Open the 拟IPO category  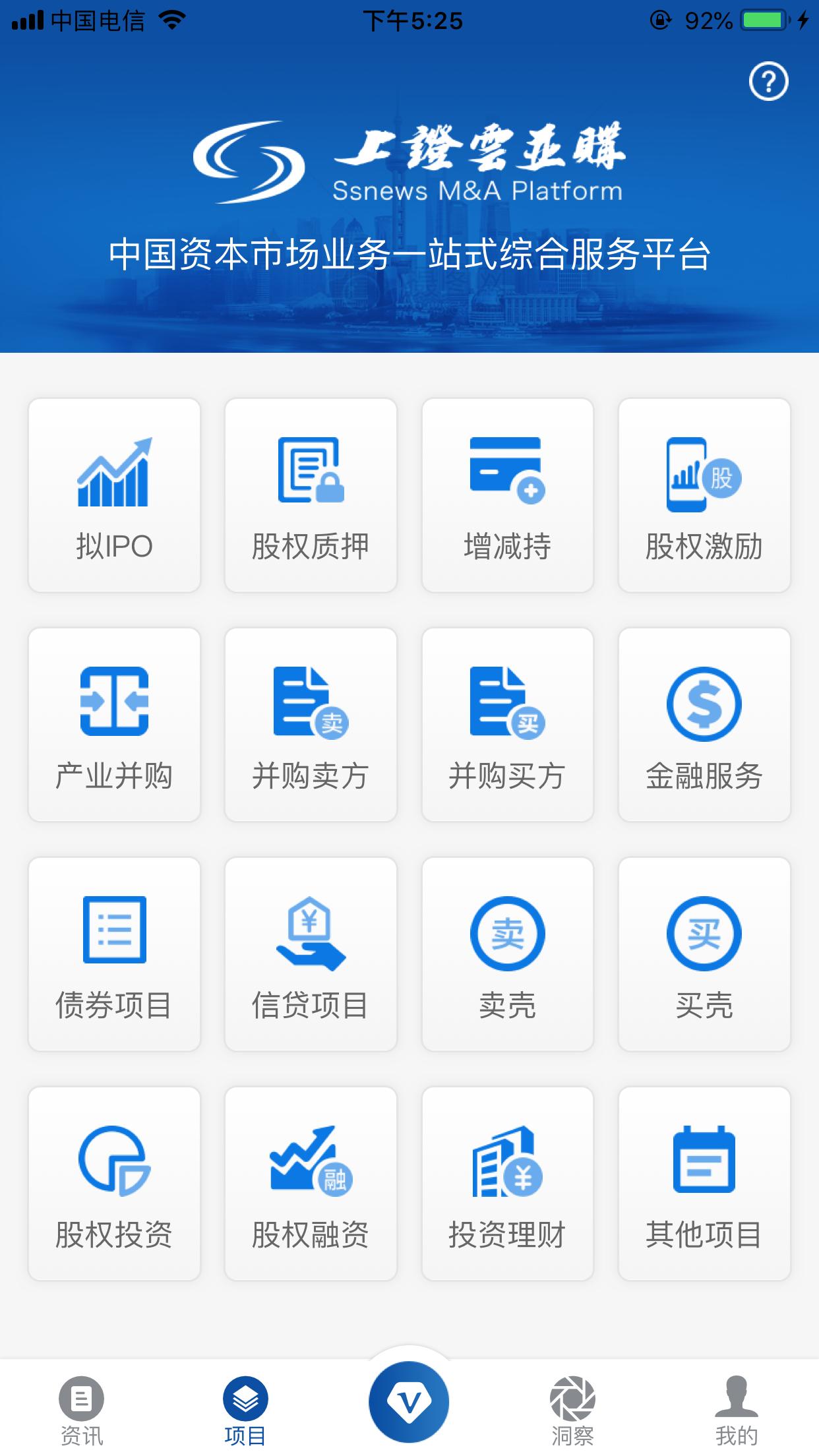click(x=114, y=495)
